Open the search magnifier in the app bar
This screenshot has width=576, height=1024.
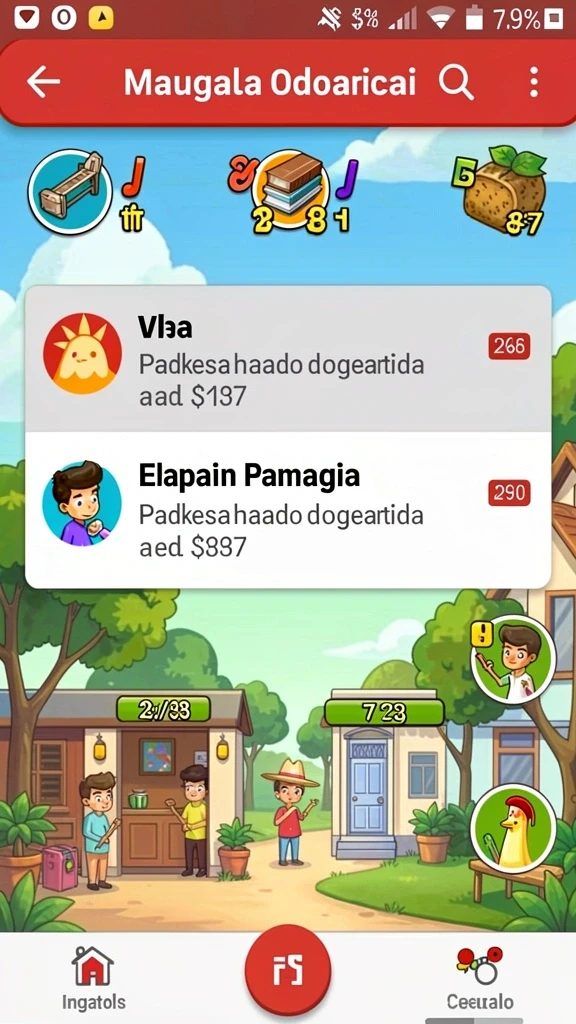tap(456, 82)
